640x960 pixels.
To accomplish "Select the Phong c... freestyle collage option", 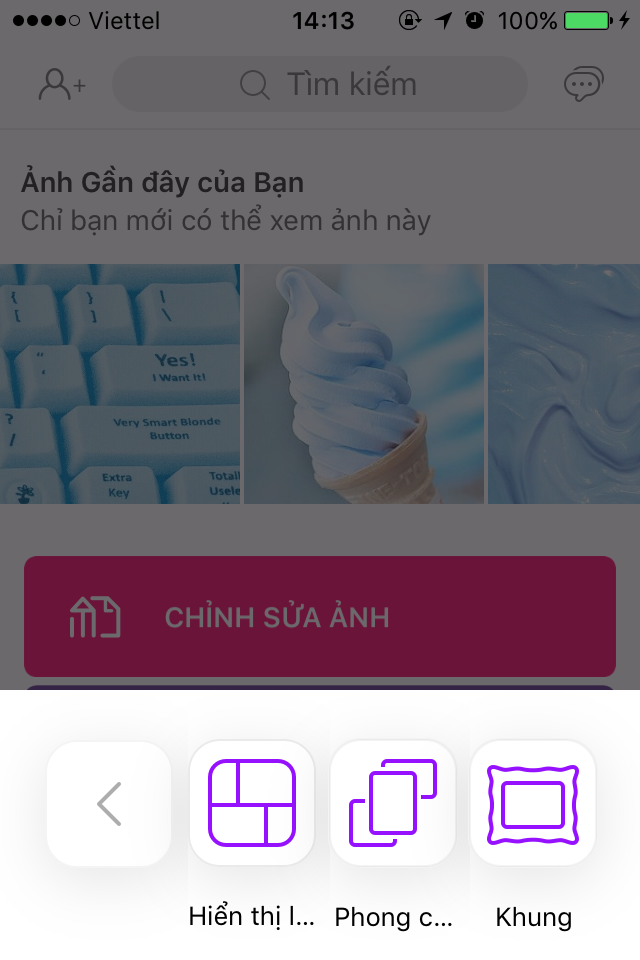I will coord(393,803).
